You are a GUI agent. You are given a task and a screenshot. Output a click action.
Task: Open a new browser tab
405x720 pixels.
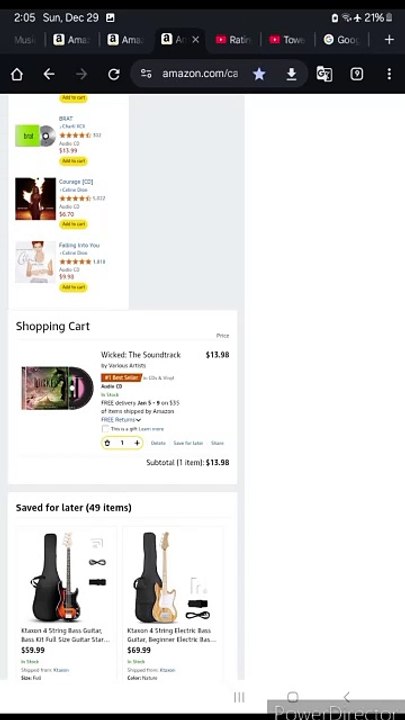pos(389,39)
